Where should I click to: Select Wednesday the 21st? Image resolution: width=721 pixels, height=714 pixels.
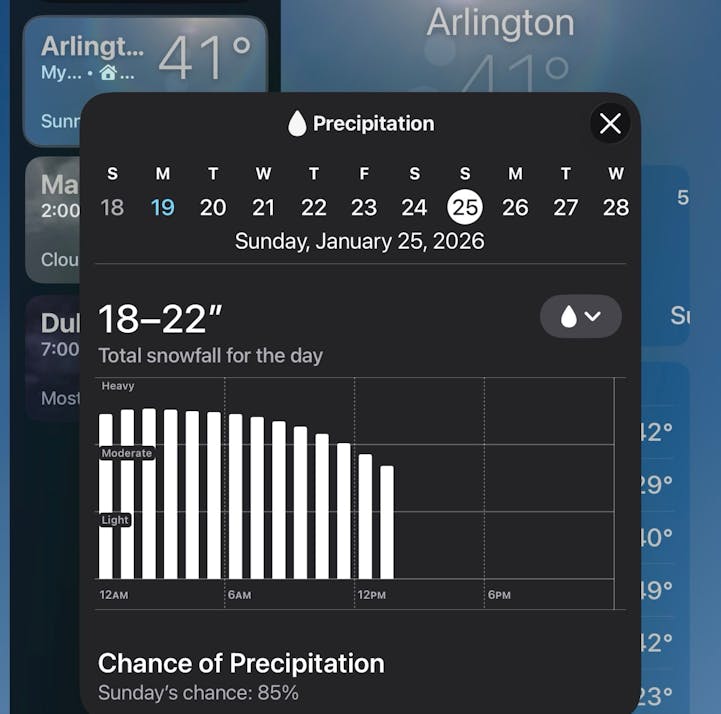click(x=263, y=207)
